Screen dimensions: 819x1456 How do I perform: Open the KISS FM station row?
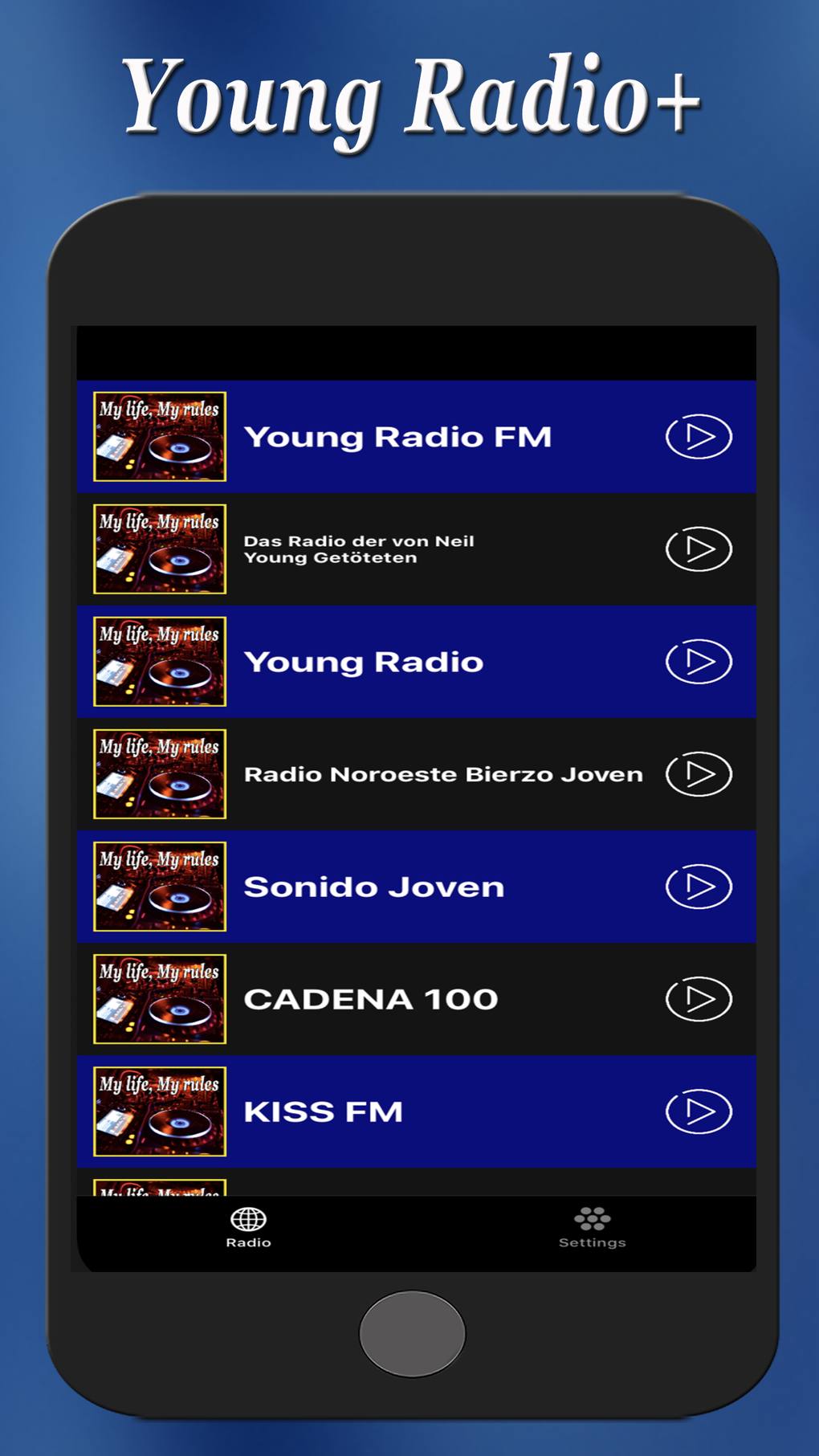click(418, 1111)
